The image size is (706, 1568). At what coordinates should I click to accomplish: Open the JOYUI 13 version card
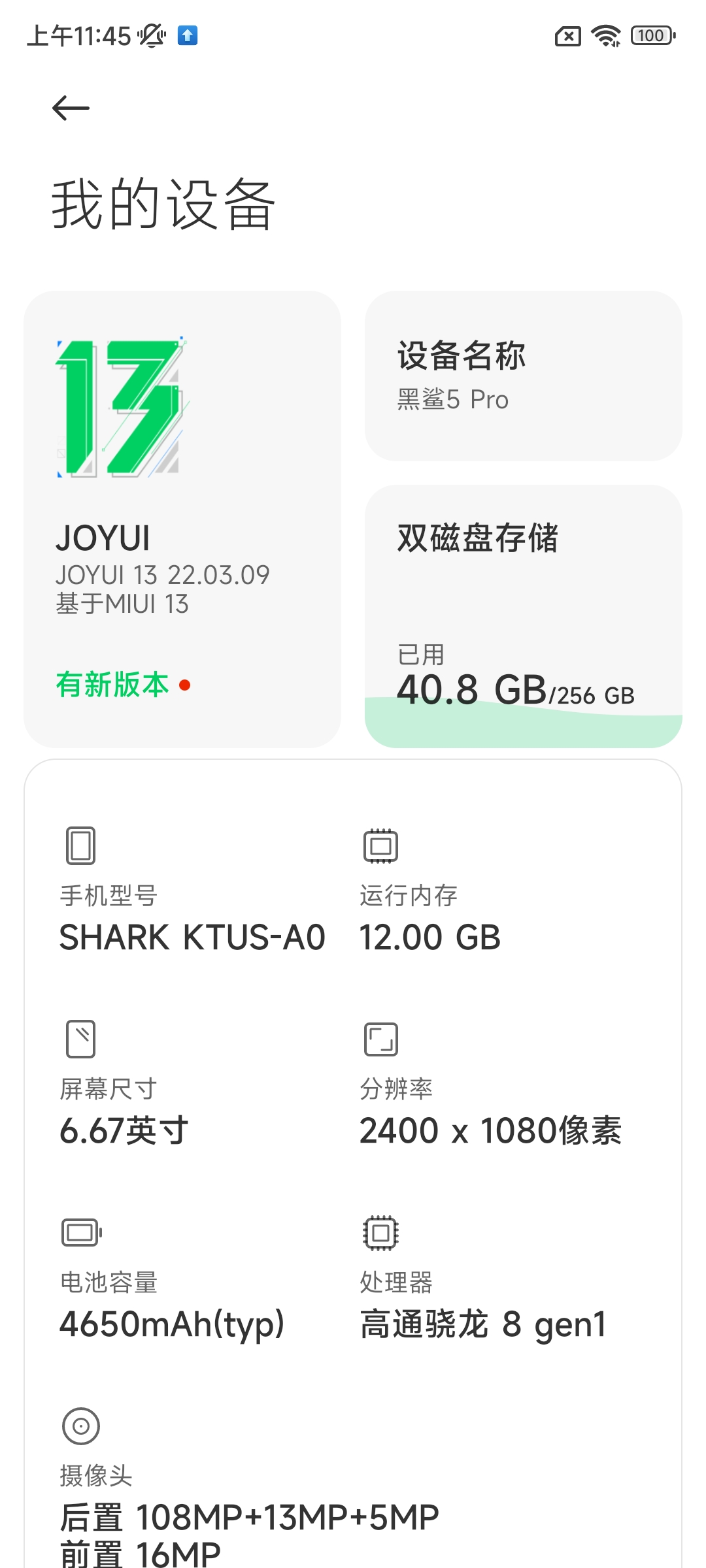point(182,519)
